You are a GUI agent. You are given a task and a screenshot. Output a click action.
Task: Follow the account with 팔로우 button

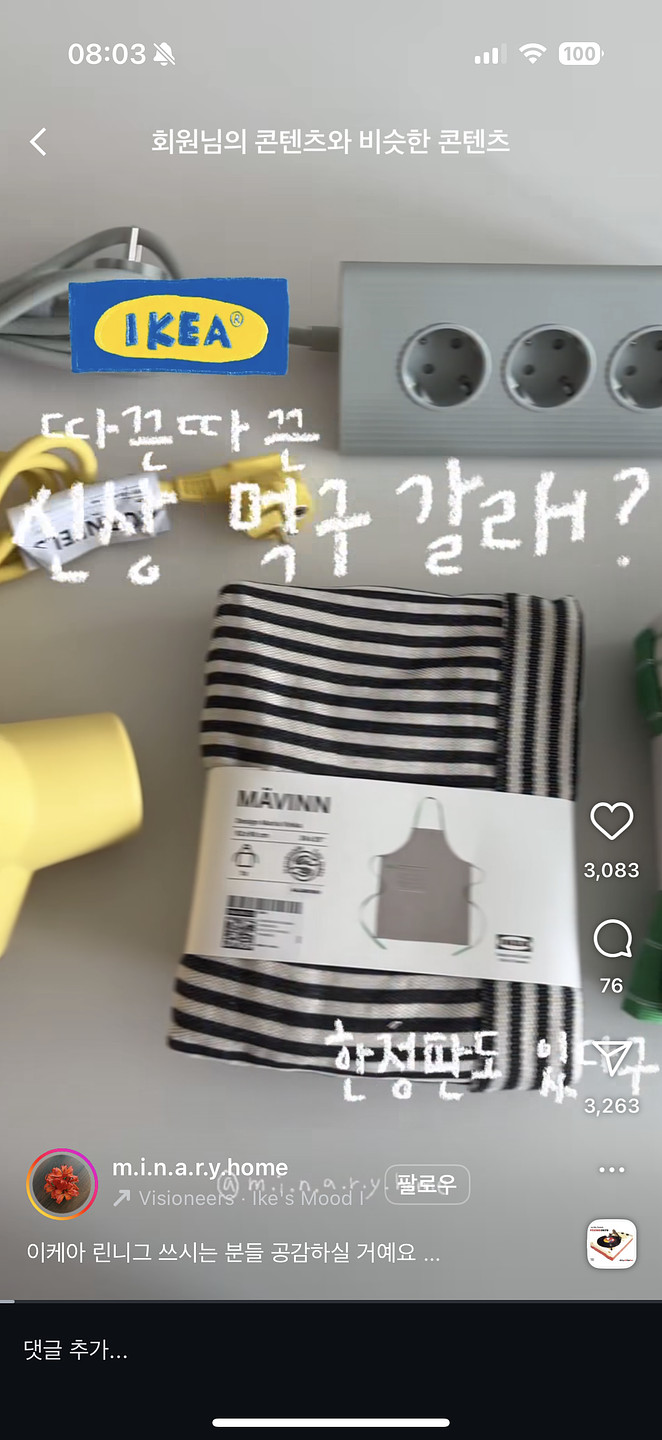pos(427,1185)
